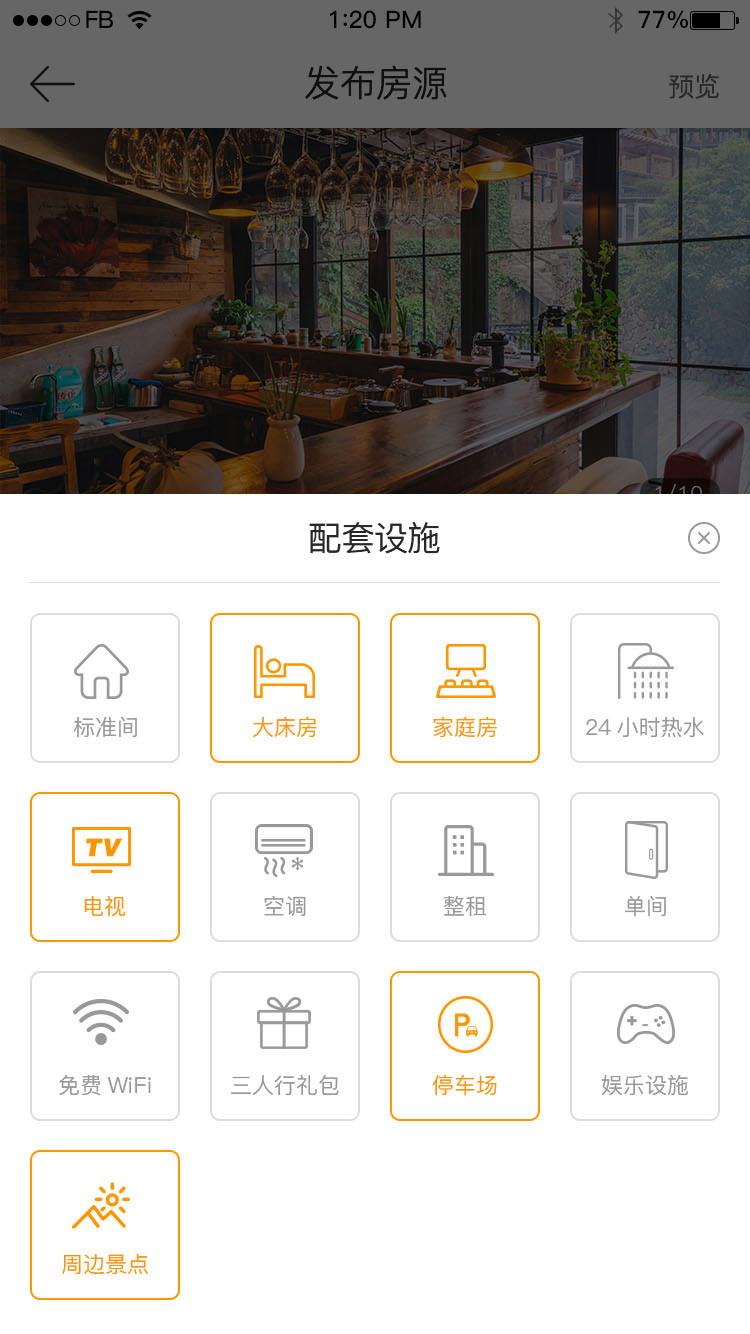Close the 配套设施 panel
Viewport: 750px width, 1334px height.
point(704,538)
